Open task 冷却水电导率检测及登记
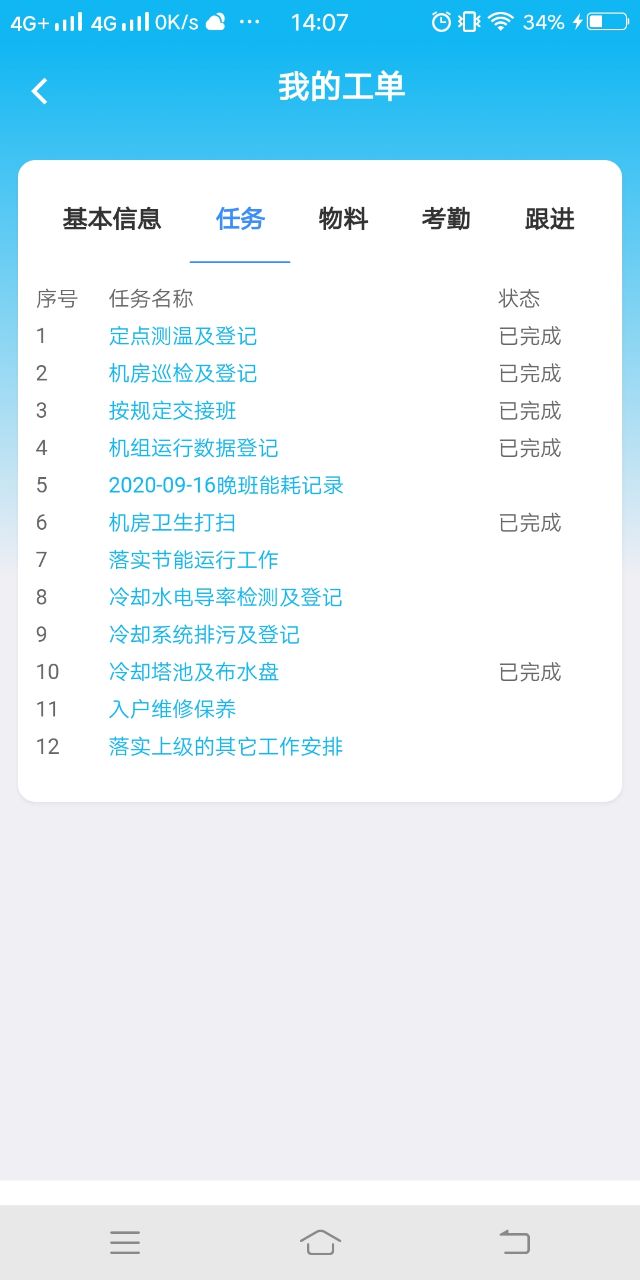 [x=226, y=597]
